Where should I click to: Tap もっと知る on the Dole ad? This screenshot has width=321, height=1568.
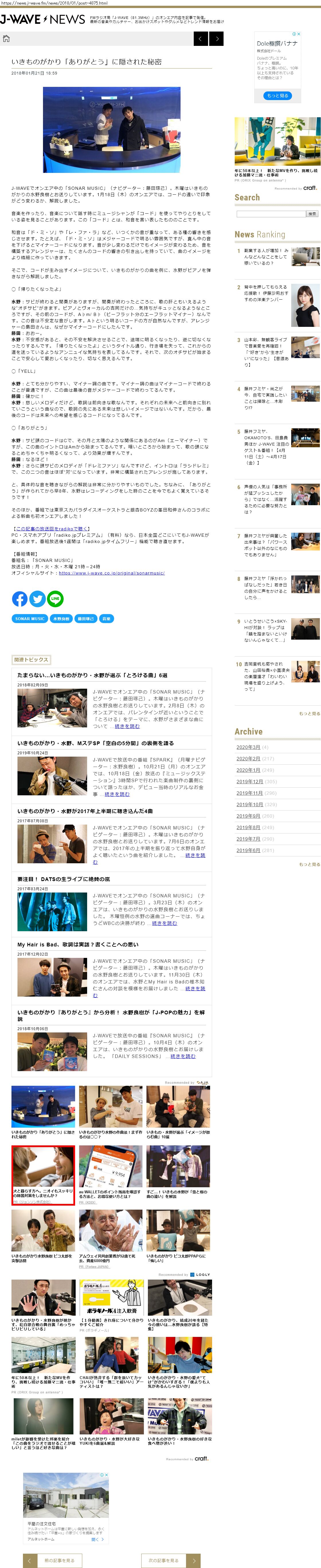tap(277, 95)
